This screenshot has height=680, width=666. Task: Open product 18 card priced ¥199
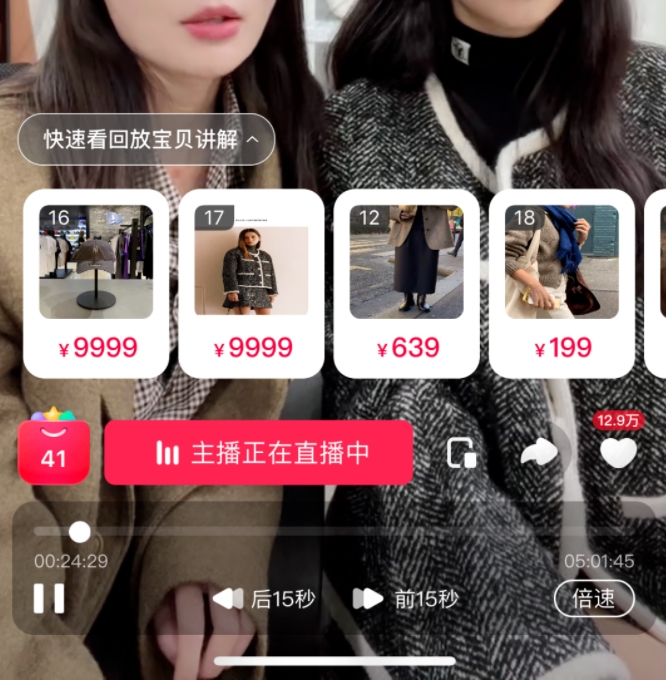[x=561, y=283]
